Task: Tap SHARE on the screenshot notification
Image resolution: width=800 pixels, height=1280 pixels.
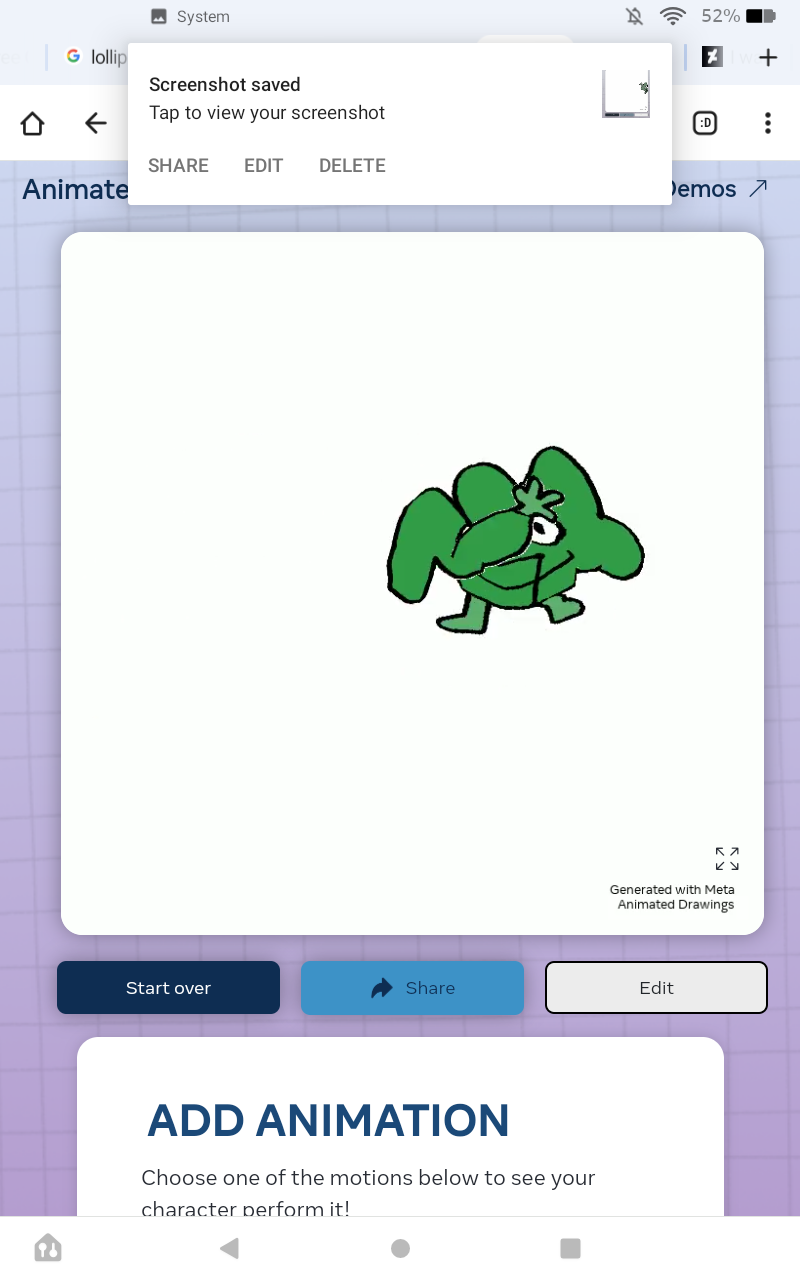Action: tap(178, 166)
